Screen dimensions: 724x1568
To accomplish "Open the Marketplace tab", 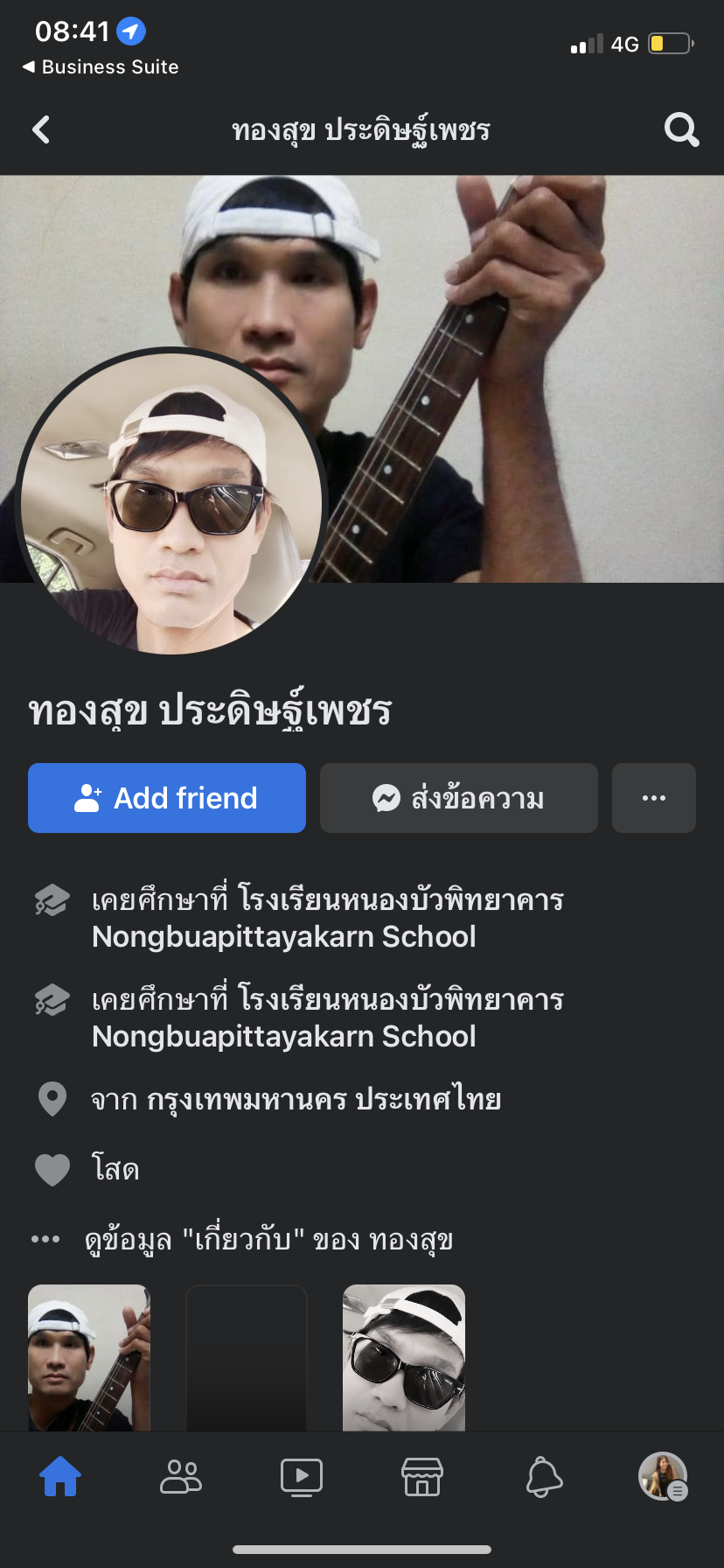I will 422,1477.
